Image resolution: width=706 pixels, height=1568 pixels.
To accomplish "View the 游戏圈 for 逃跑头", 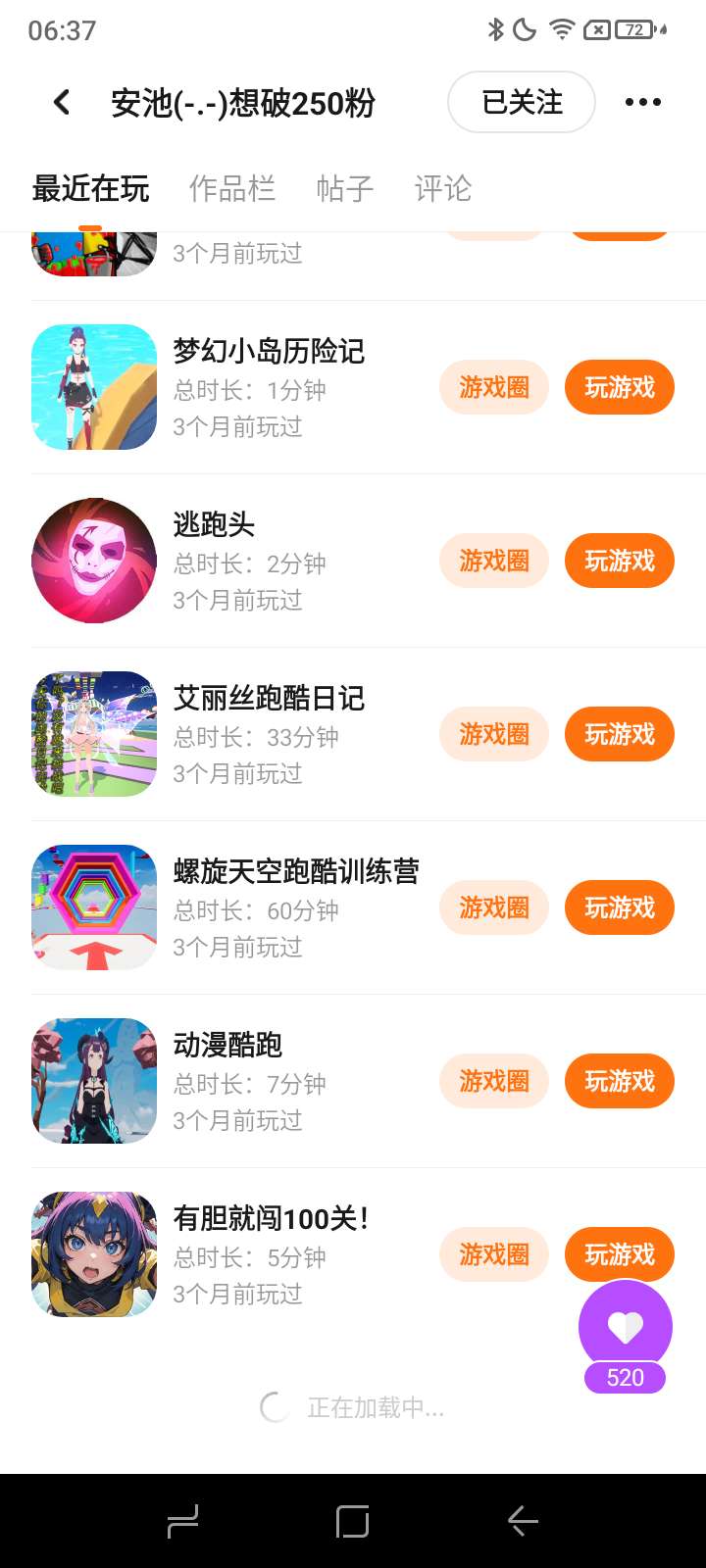I will 493,562.
